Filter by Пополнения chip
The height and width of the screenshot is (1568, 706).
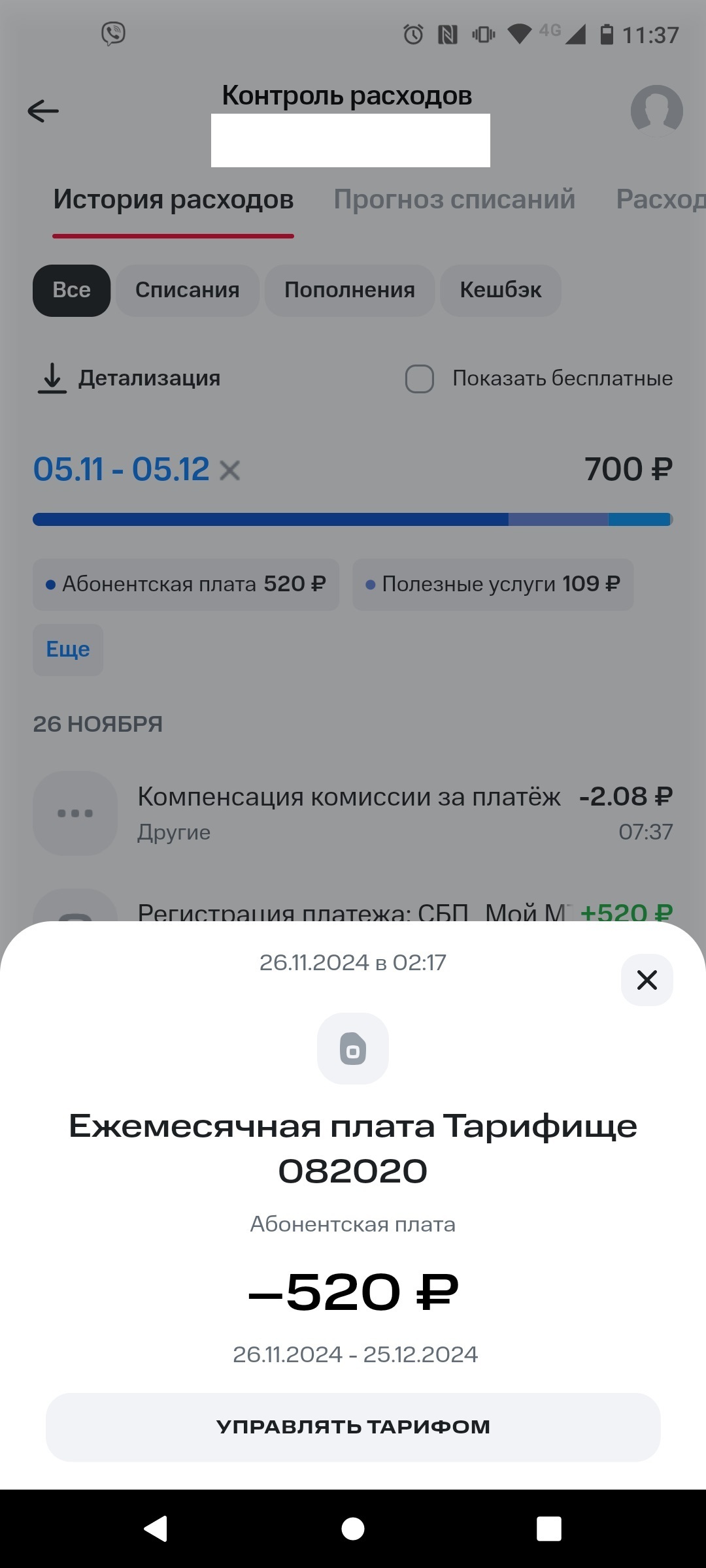point(350,290)
